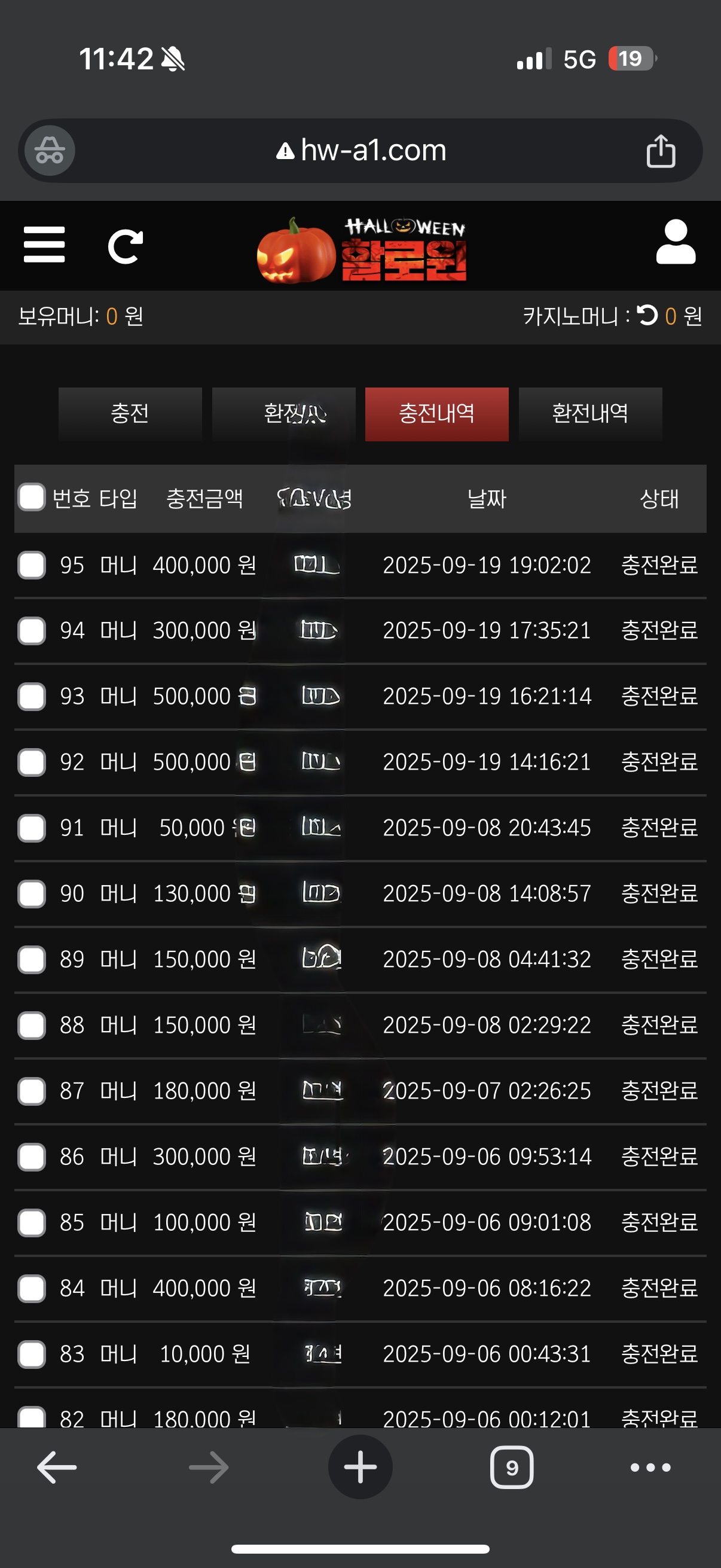The width and height of the screenshot is (721, 1568).
Task: Tick the checkbox for entry 93
Action: point(32,696)
